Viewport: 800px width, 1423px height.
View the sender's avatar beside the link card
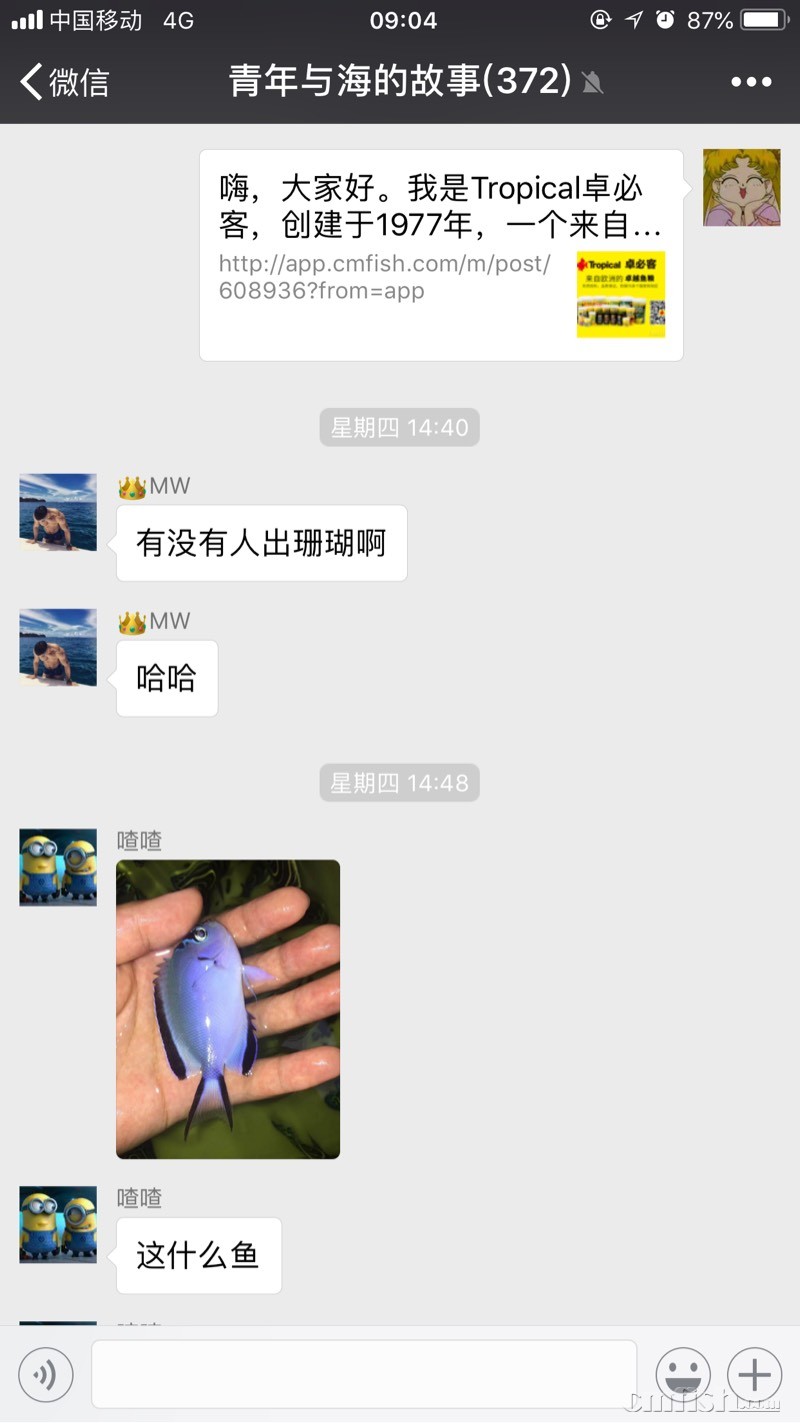pyautogui.click(x=741, y=188)
